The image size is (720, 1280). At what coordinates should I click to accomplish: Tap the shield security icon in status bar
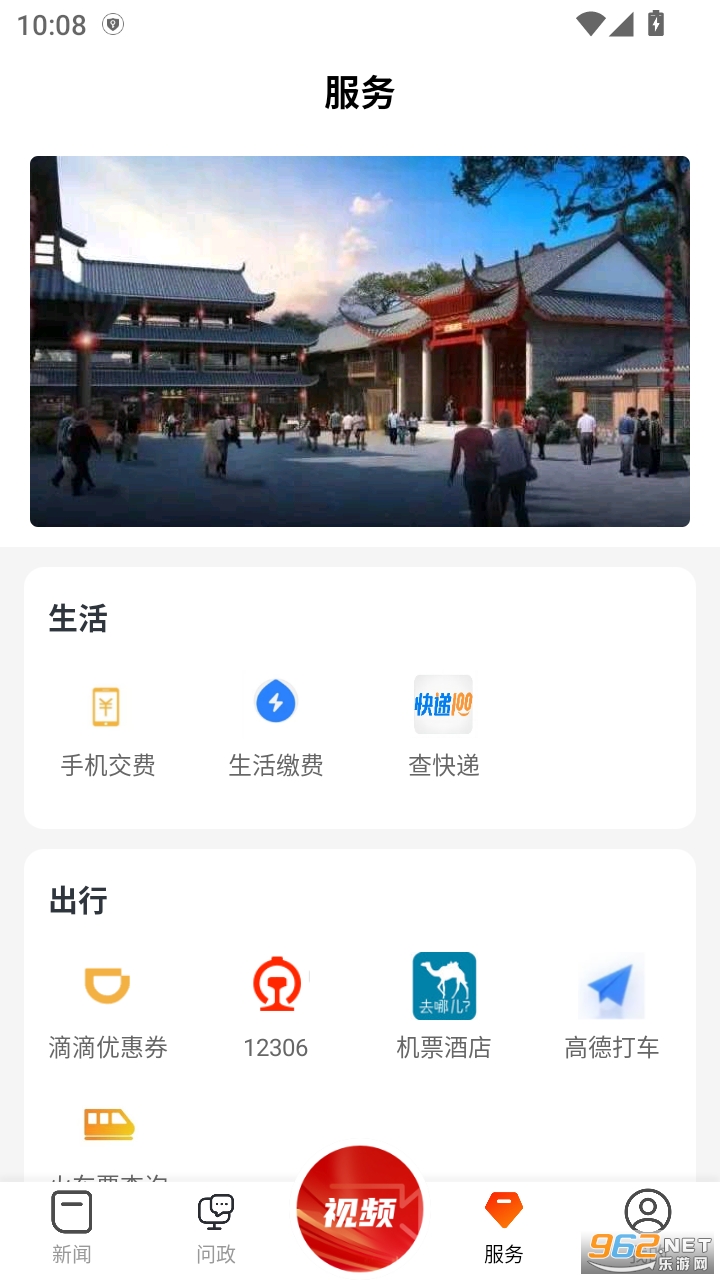coord(113,24)
